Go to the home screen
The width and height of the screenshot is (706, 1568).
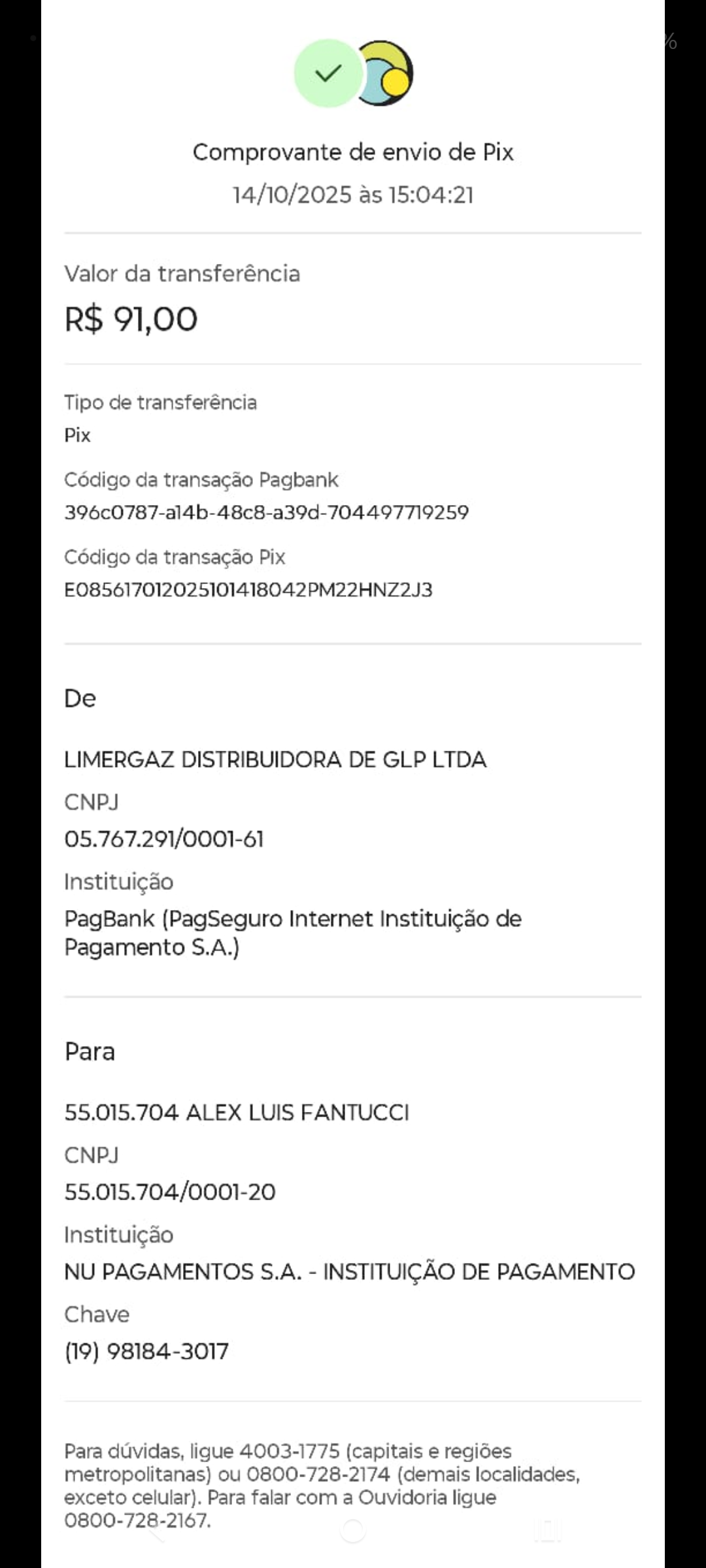pos(353,1531)
